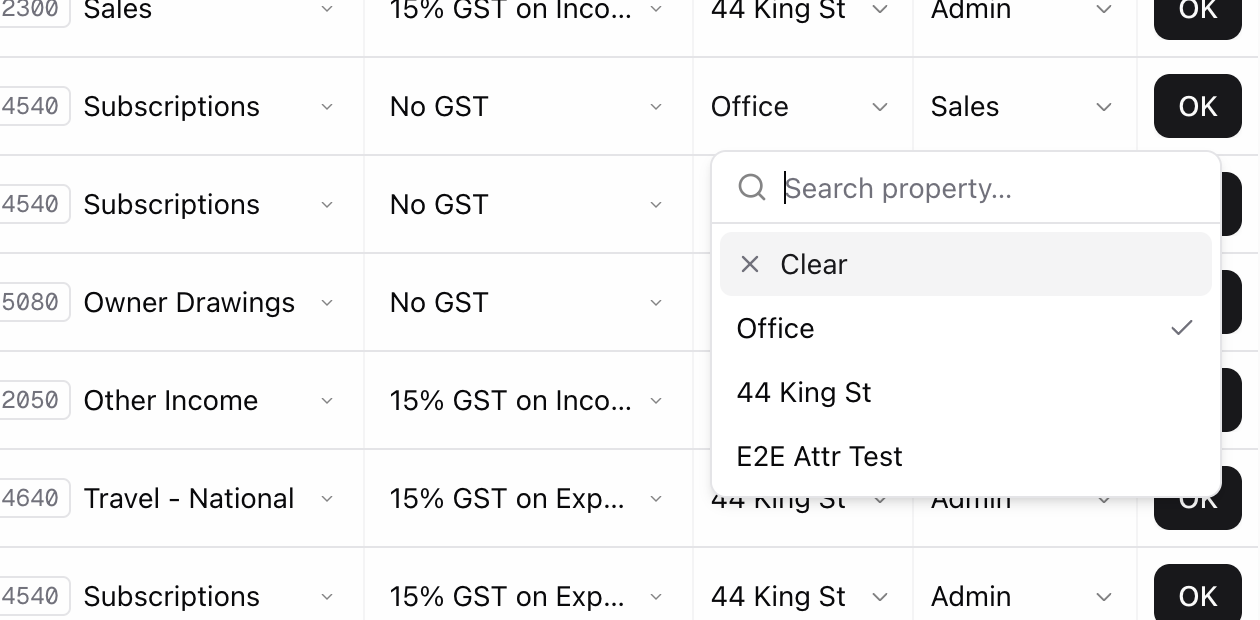Viewport: 1260px width, 620px height.
Task: Open Owner Drawings No GST tax dropdown
Action: click(x=527, y=302)
